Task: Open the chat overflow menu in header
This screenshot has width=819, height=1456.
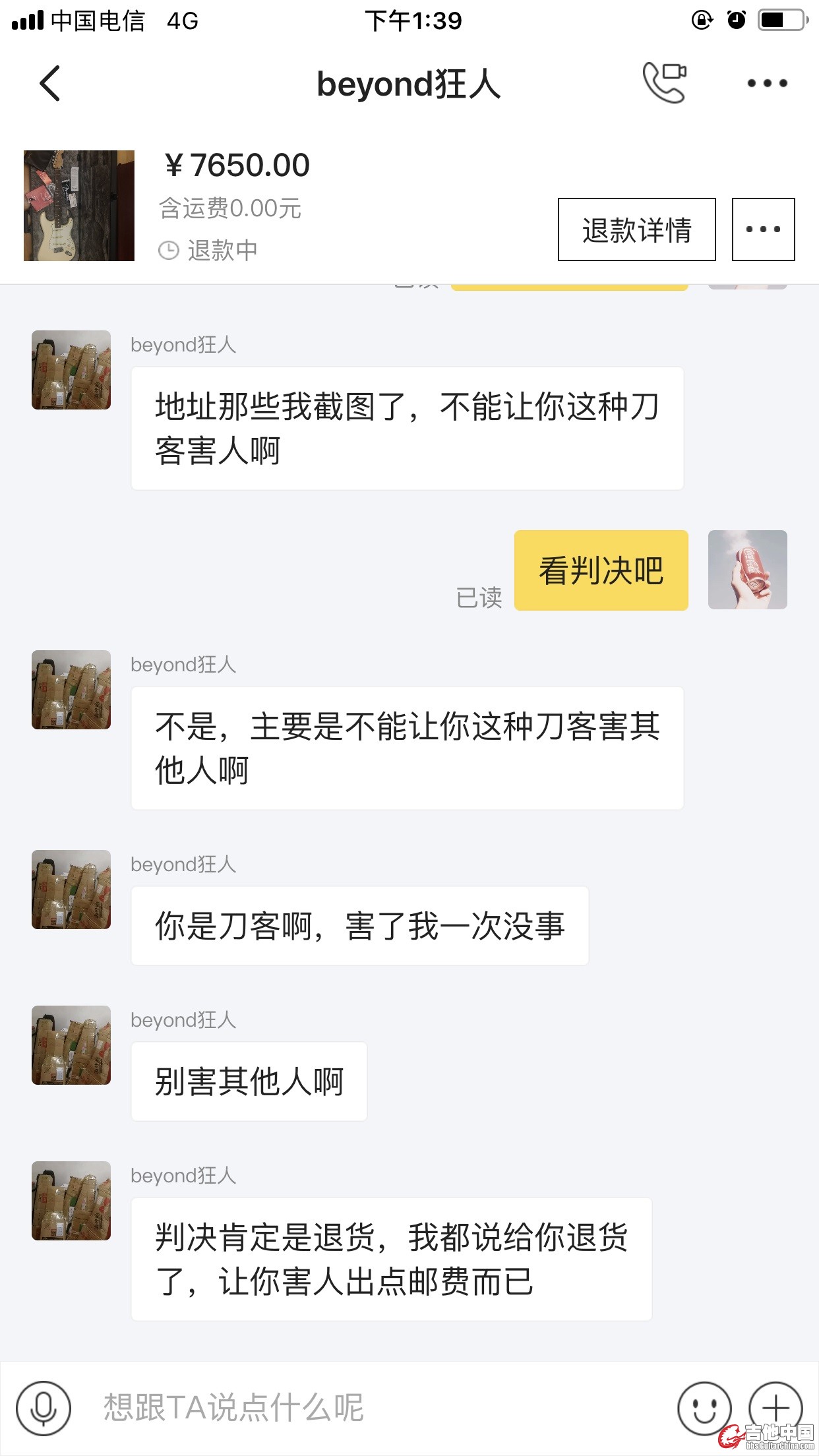Action: (767, 83)
